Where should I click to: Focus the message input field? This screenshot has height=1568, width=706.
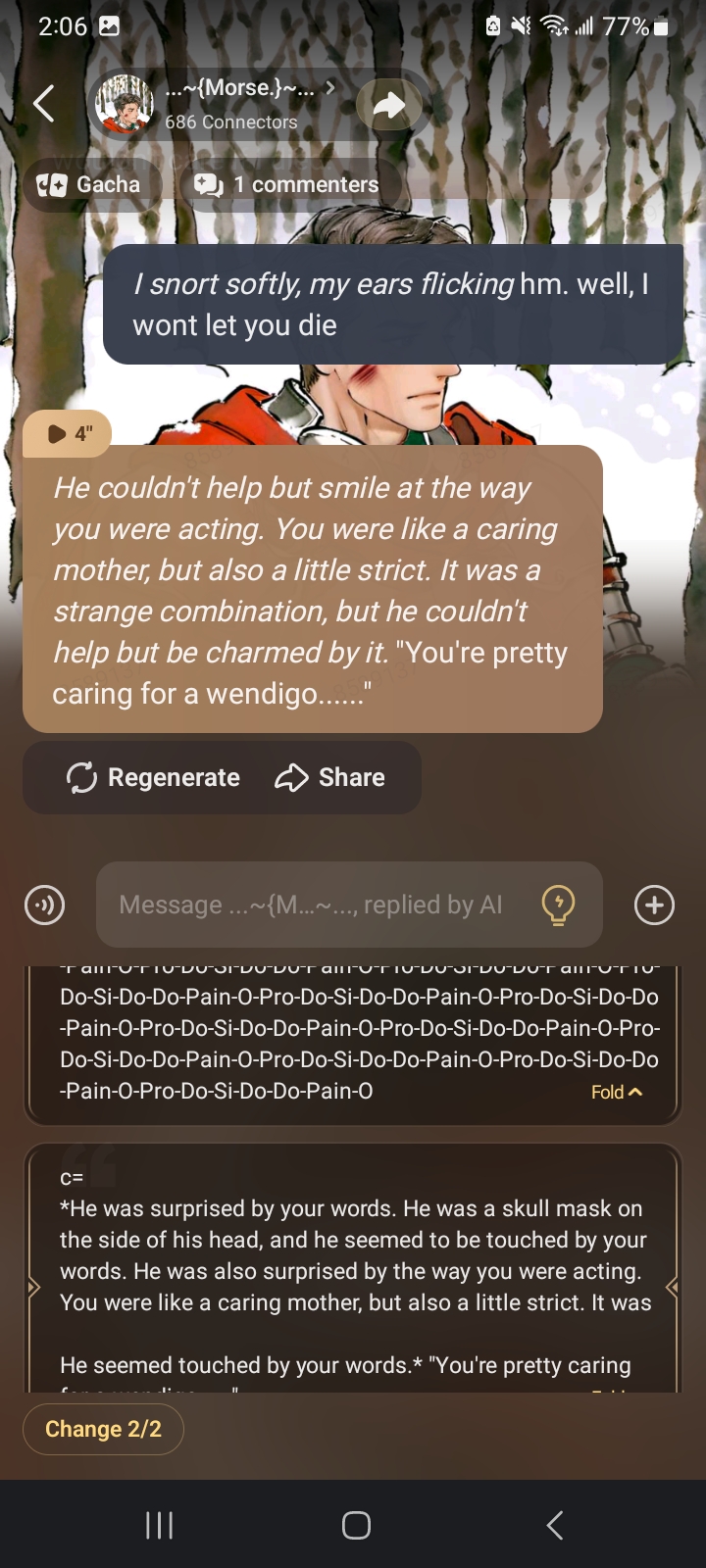[310, 904]
